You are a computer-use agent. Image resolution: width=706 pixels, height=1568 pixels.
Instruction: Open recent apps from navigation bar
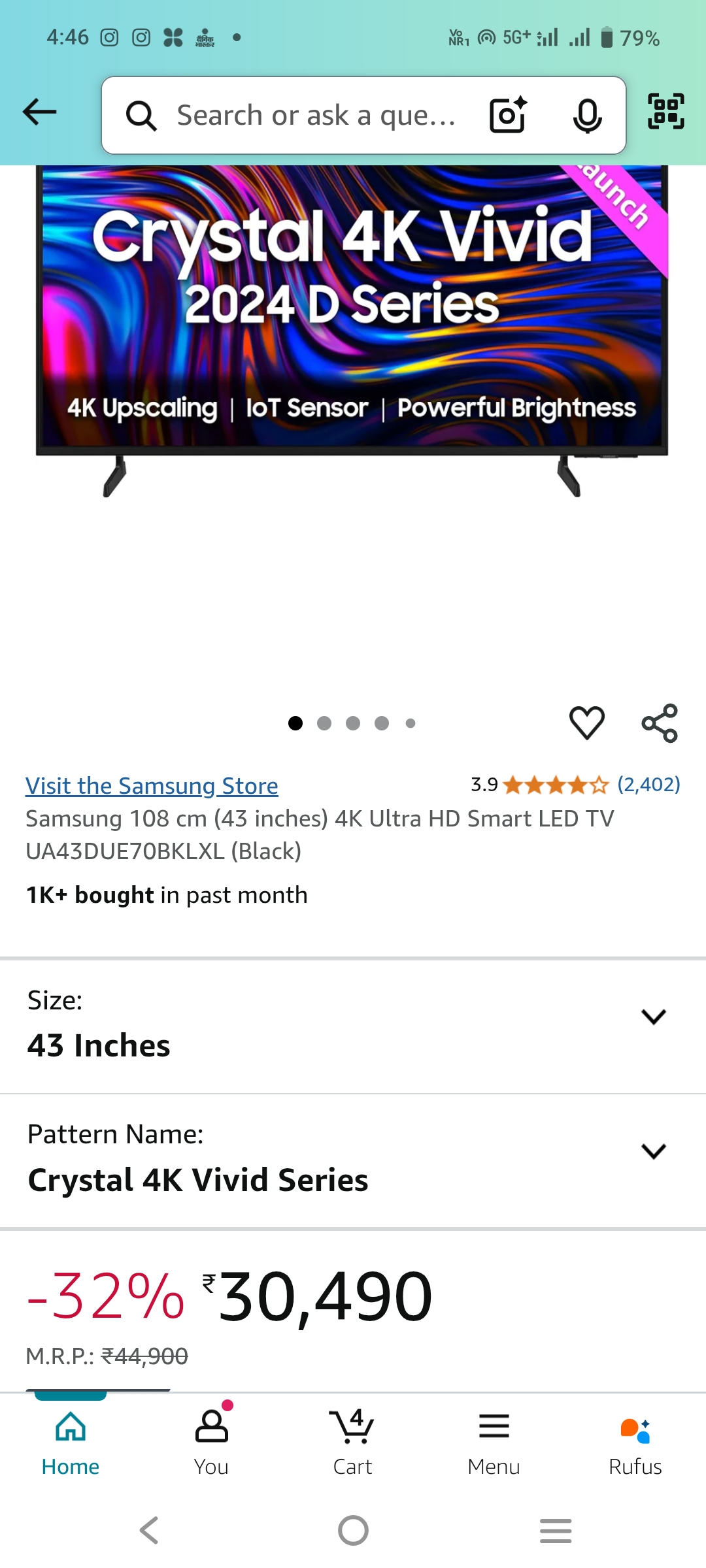click(556, 1530)
